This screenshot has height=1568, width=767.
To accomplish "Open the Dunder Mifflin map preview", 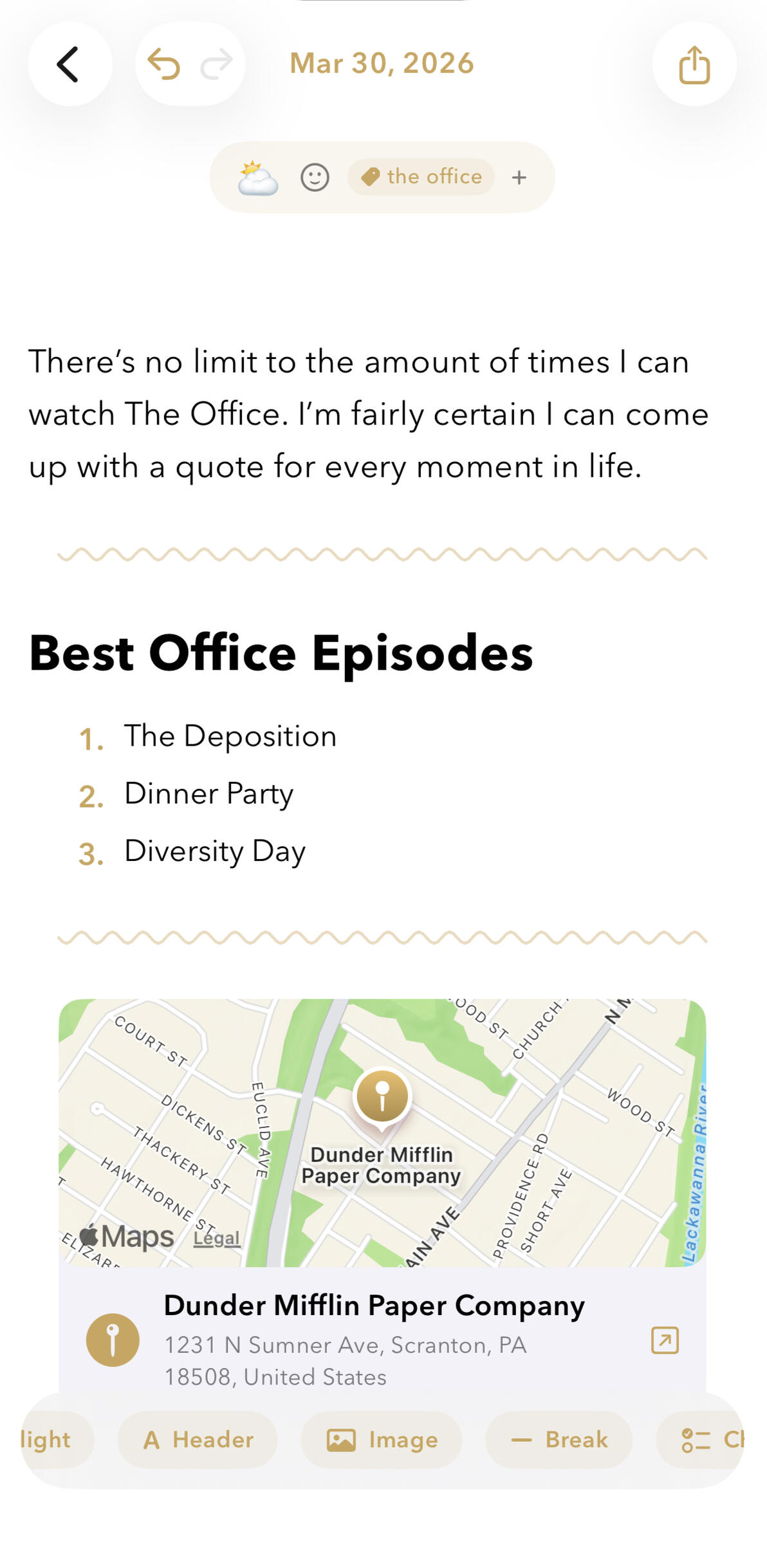I will pyautogui.click(x=382, y=1132).
